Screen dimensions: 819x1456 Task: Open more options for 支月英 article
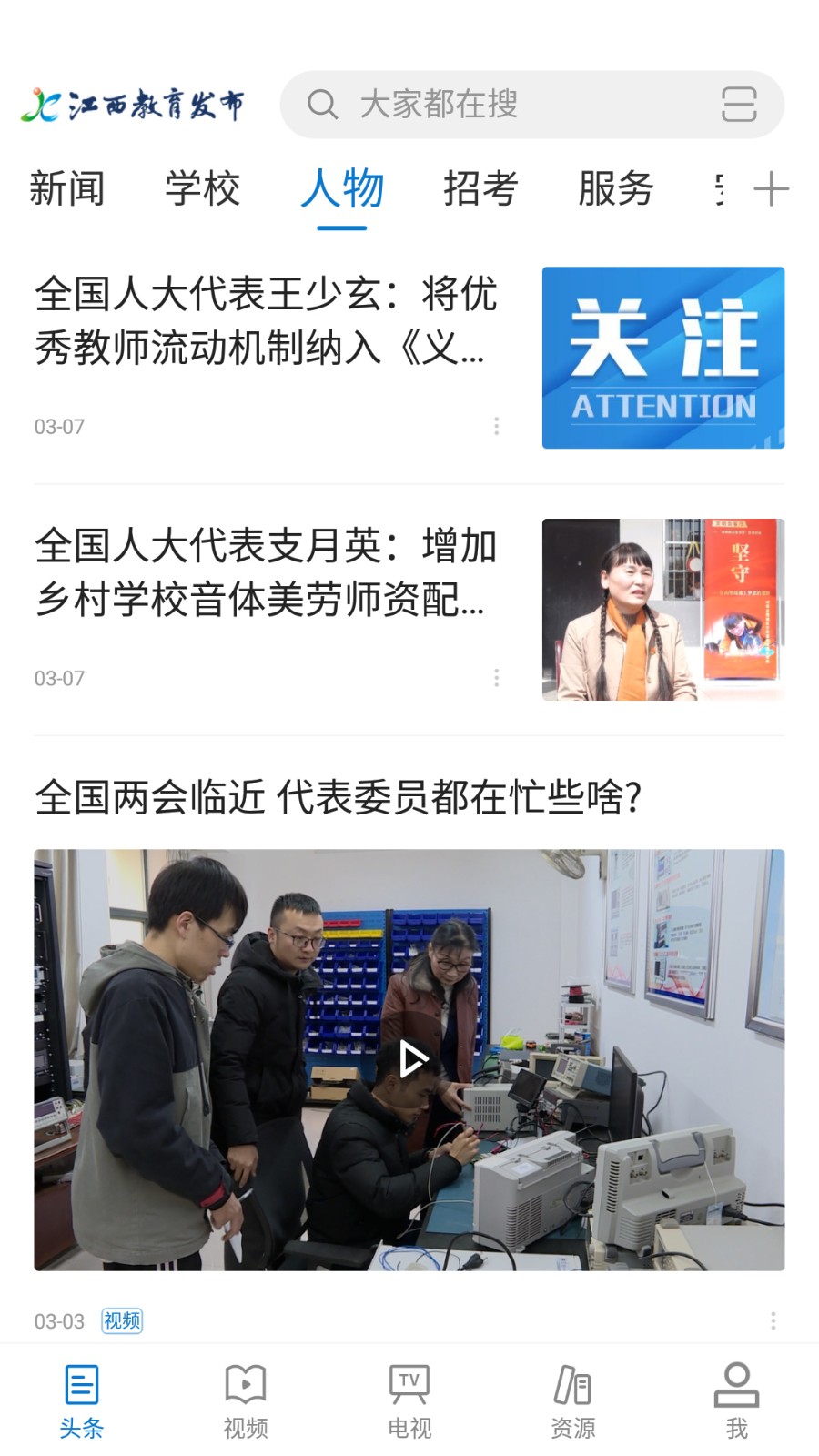coord(496,678)
